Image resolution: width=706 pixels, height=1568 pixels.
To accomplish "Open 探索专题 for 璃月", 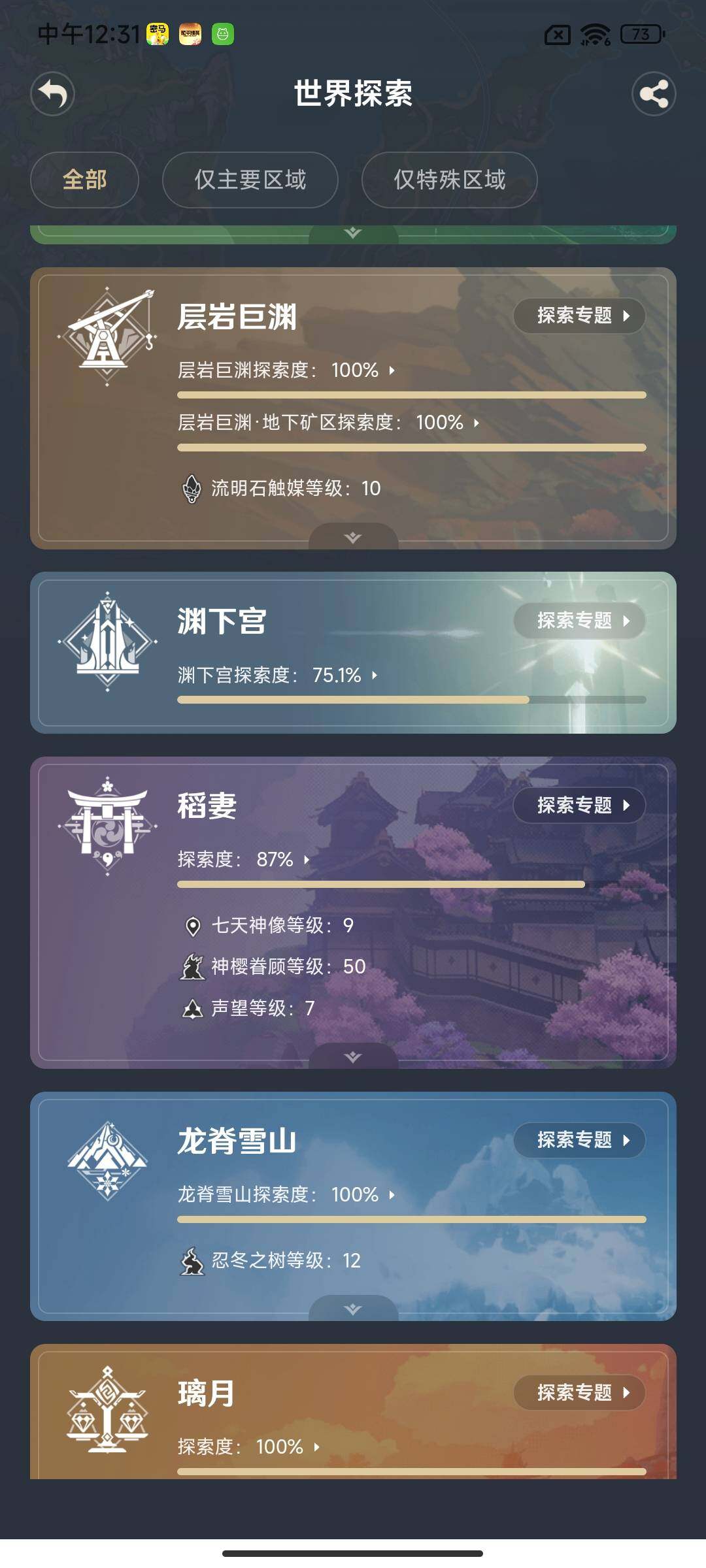I will tap(579, 1392).
